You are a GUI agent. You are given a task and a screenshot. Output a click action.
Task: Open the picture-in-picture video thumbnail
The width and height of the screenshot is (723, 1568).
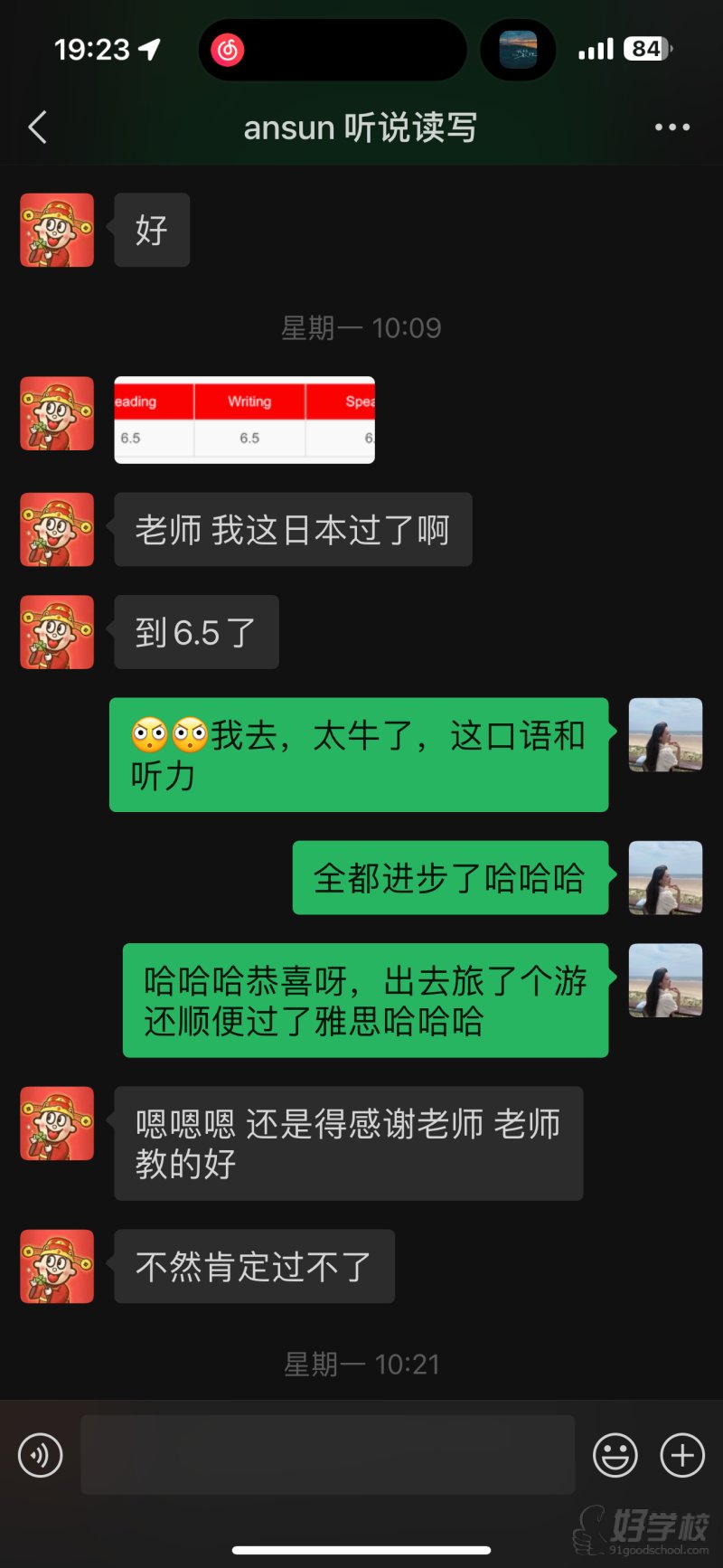click(518, 49)
